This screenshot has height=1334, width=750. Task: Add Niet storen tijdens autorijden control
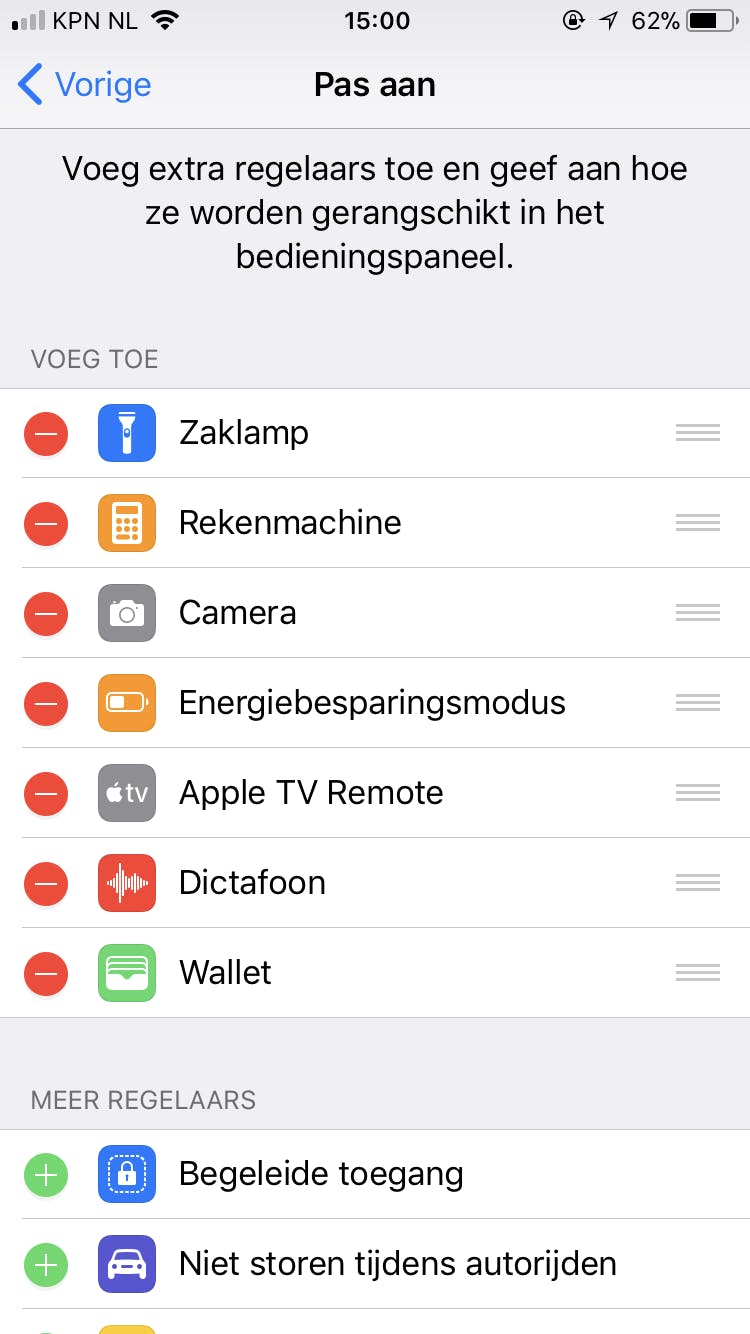(46, 1264)
